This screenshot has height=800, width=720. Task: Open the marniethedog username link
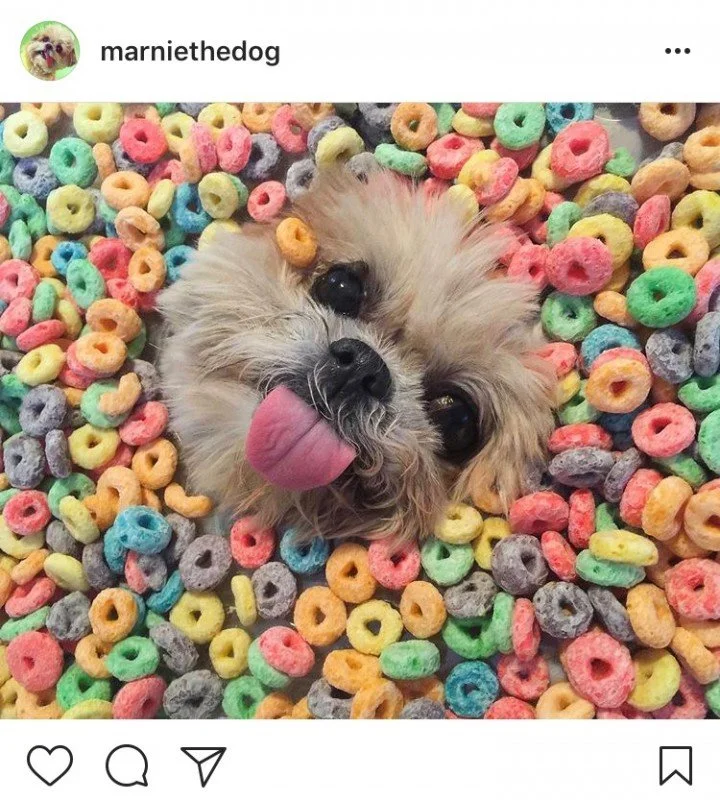pos(190,52)
